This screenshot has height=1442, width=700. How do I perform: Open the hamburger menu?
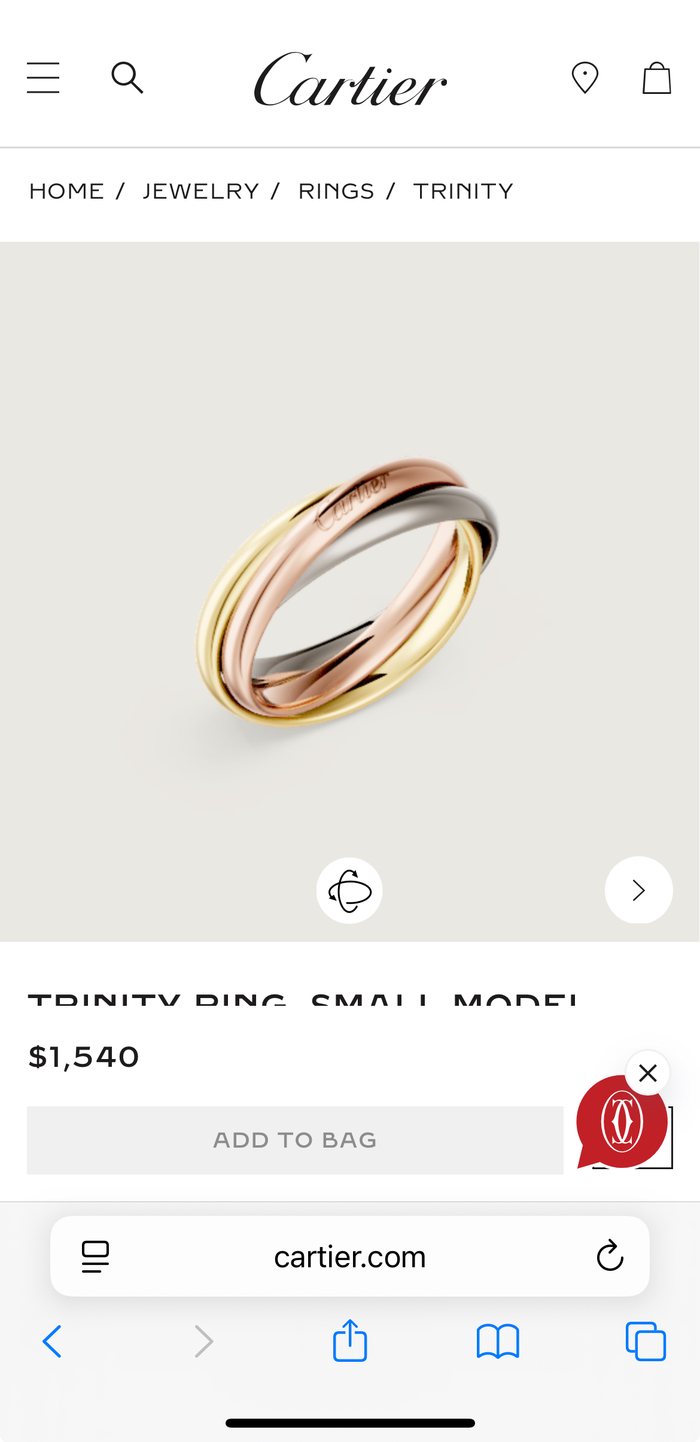(43, 78)
